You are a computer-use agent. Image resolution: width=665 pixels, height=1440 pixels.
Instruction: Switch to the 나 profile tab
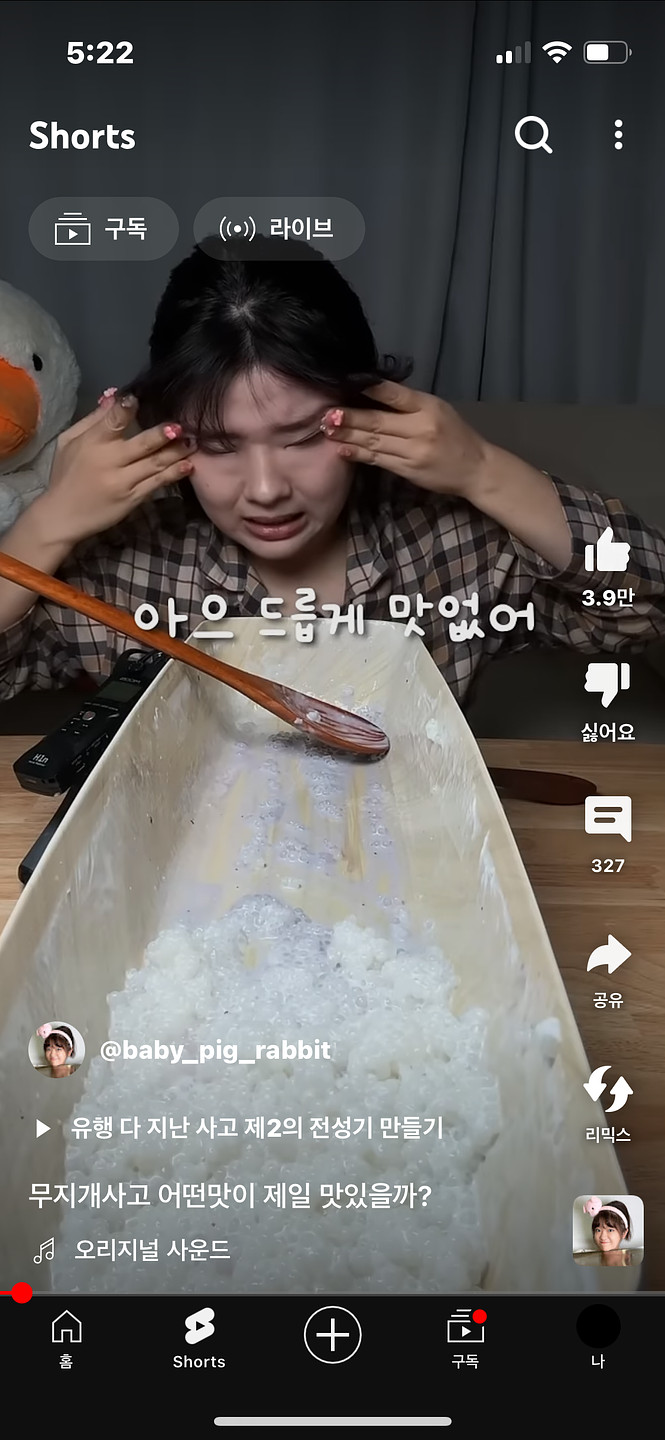point(598,1337)
